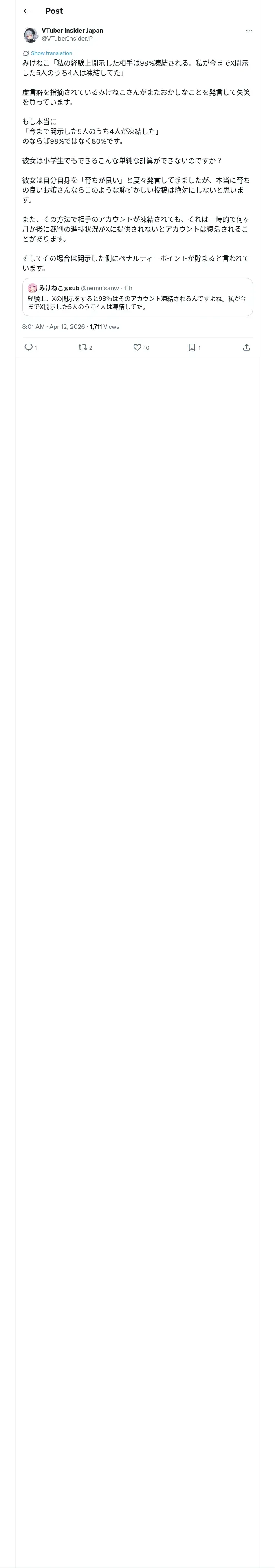Screen dimensions: 275x1568
Task: Go back using the arrow icon
Action: point(26,11)
